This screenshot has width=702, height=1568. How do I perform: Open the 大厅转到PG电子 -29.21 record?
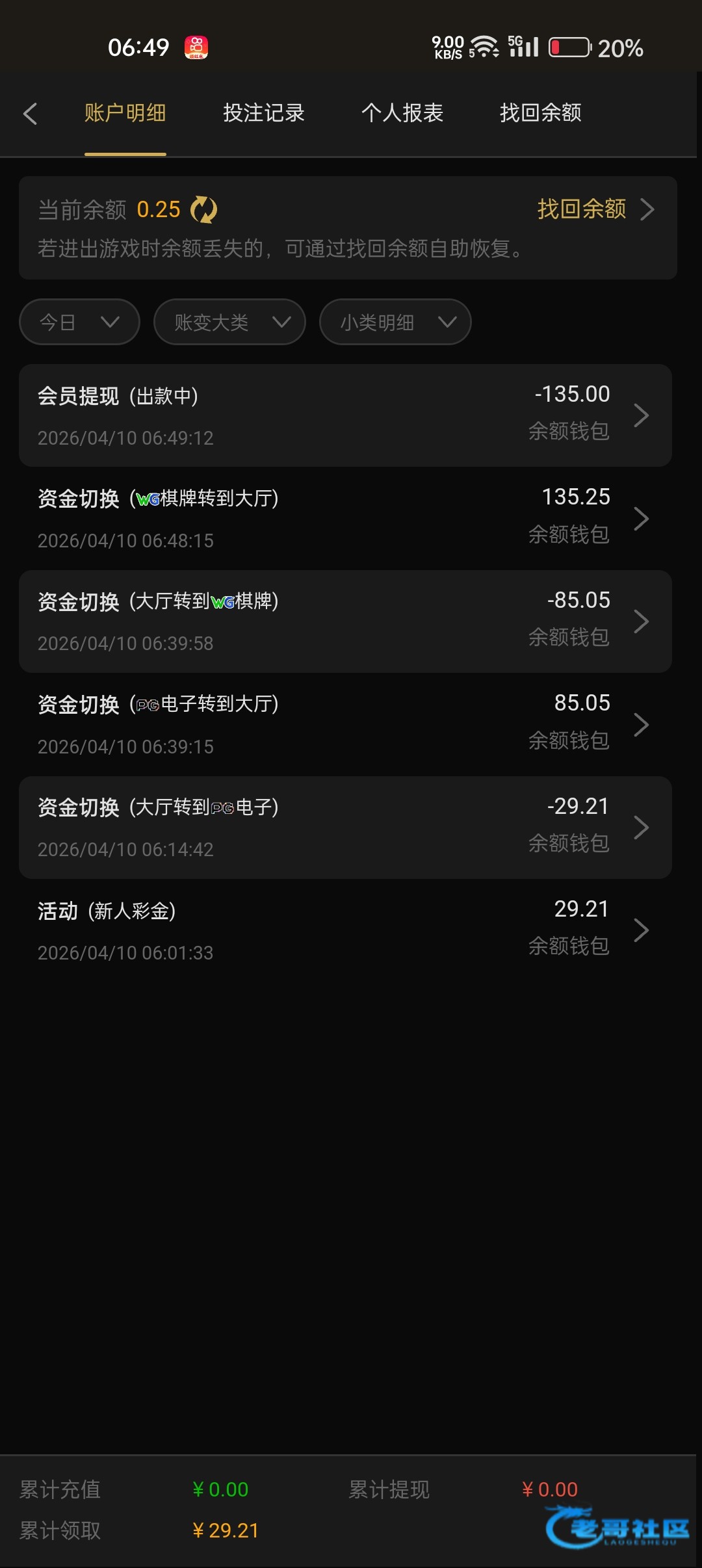pos(345,828)
